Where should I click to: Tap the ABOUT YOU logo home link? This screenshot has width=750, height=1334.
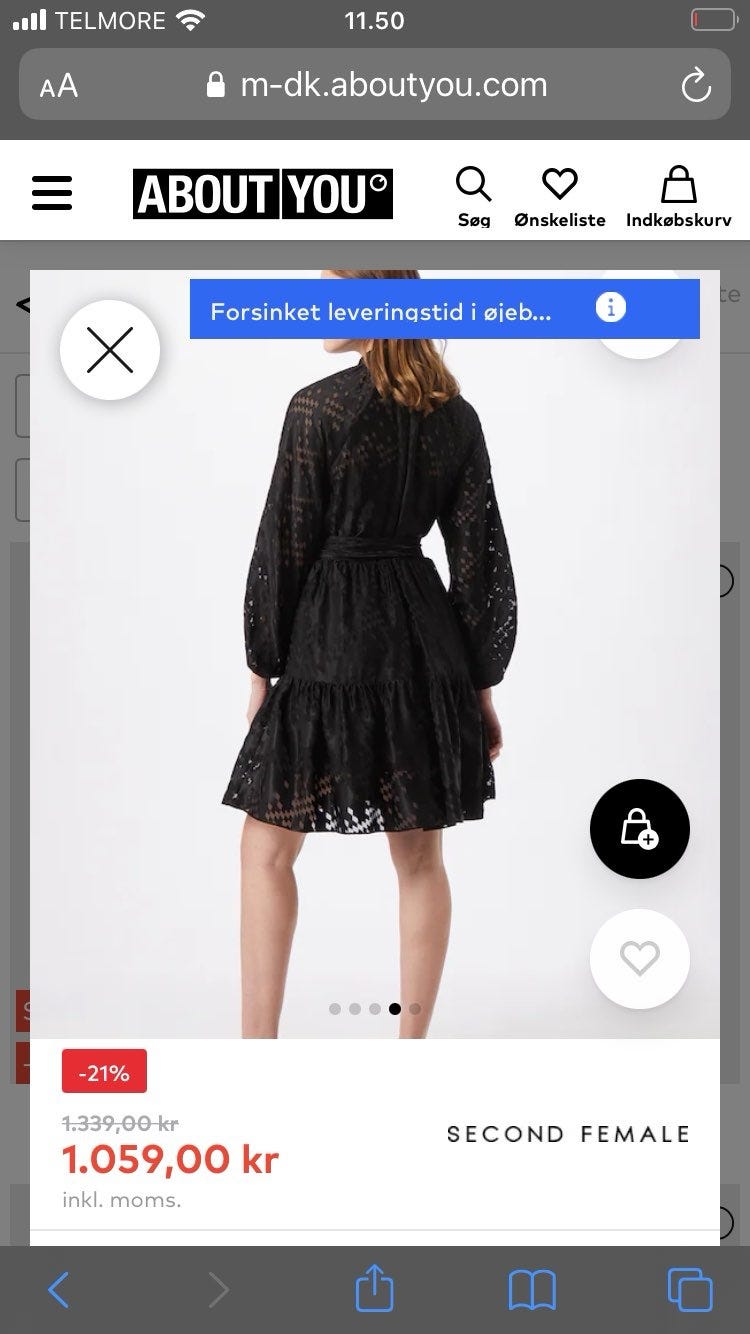click(263, 194)
